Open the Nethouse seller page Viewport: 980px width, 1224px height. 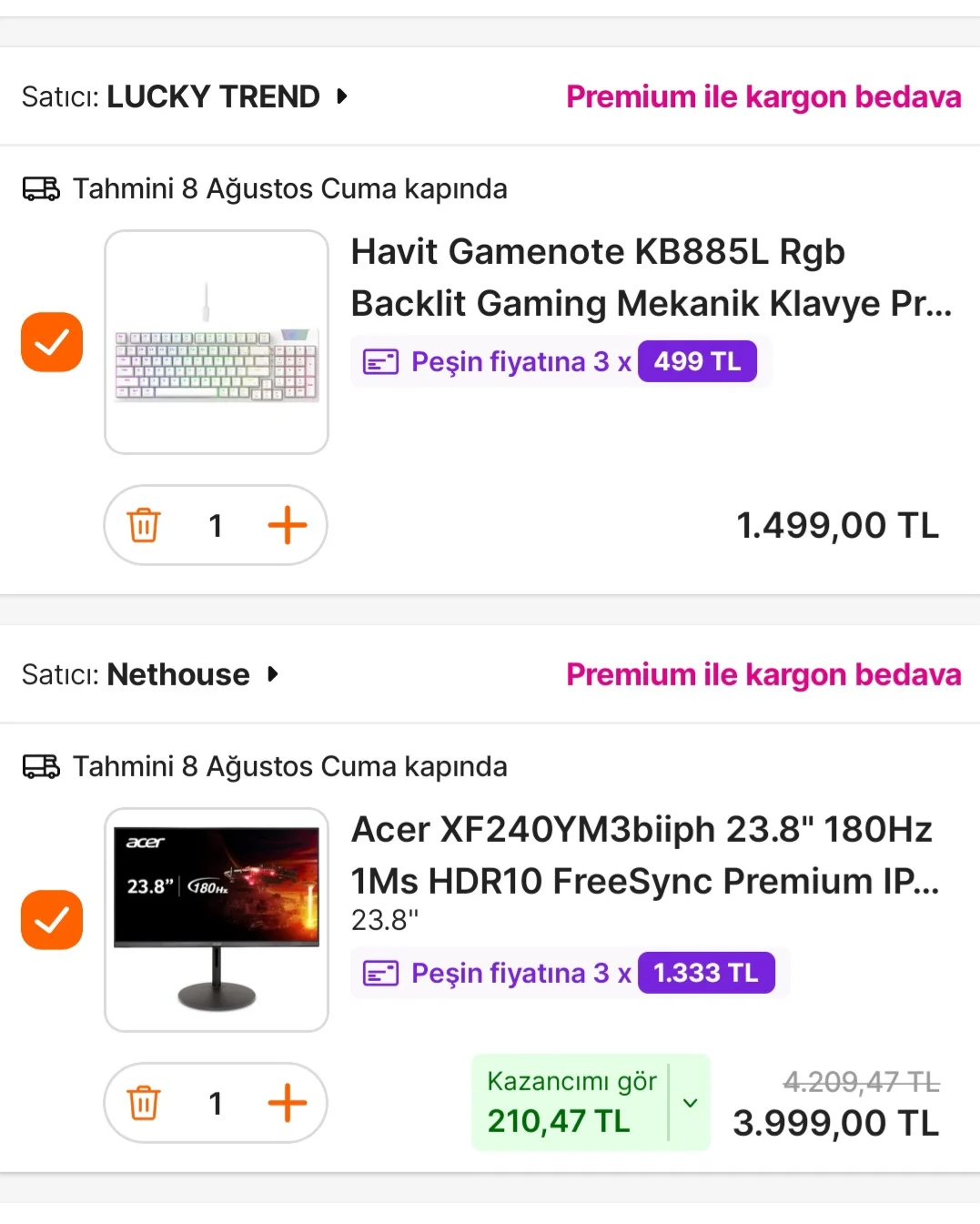pos(178,674)
